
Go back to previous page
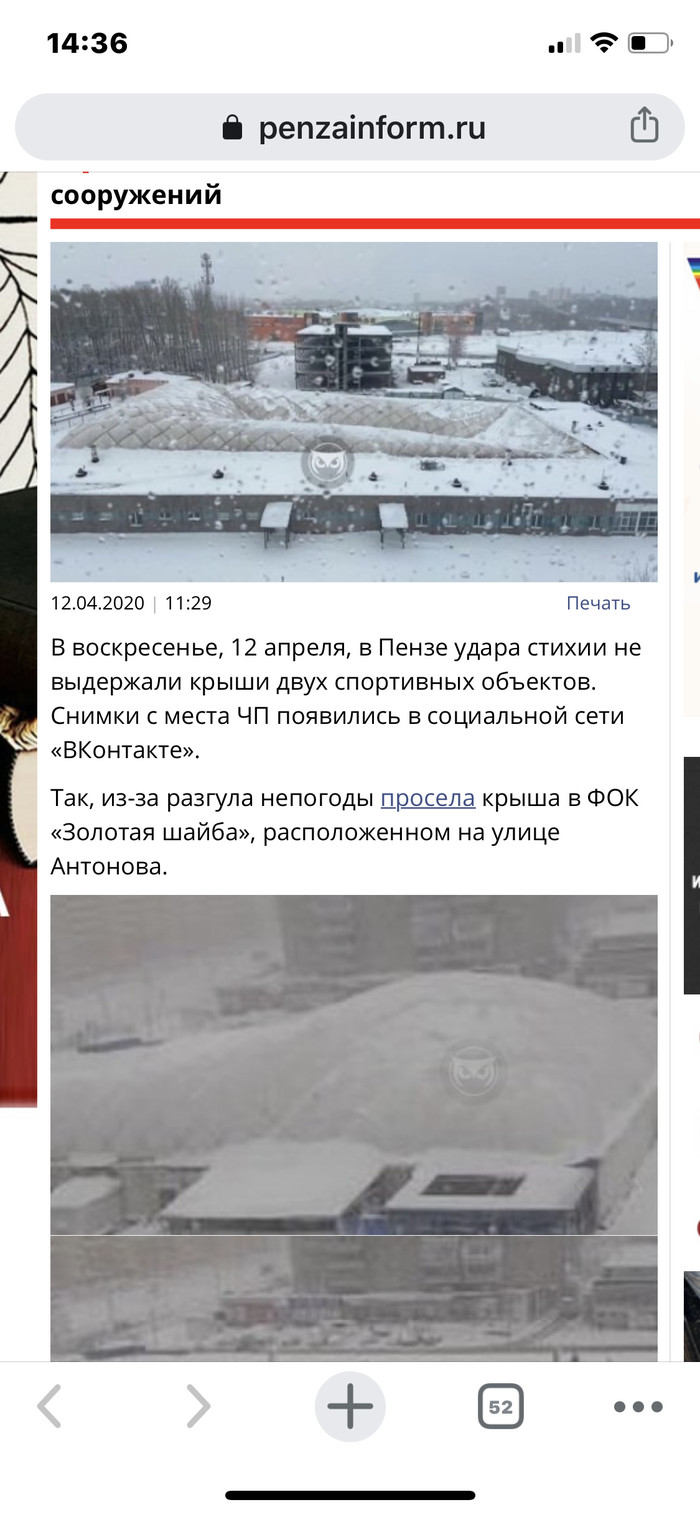(48, 1407)
